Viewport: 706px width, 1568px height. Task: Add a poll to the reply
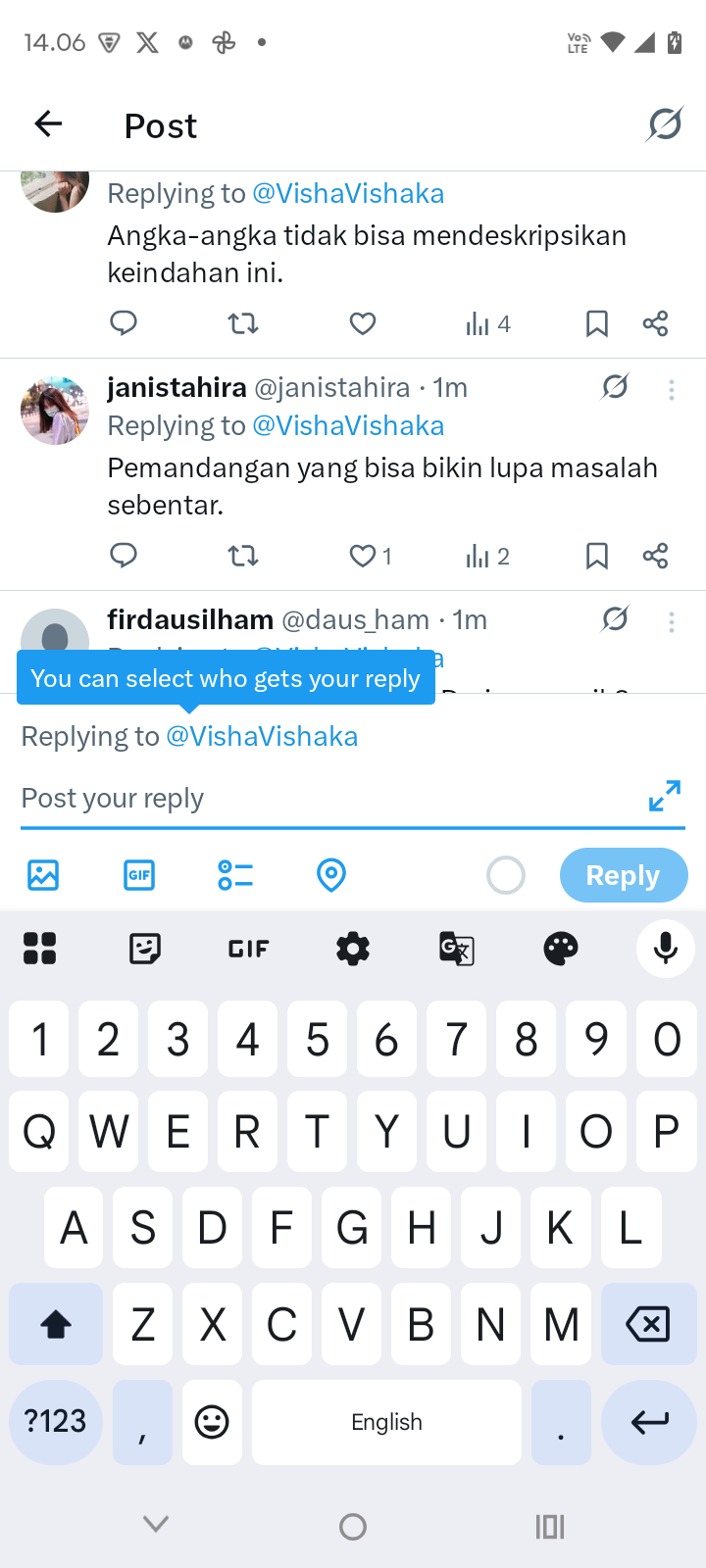tap(235, 875)
